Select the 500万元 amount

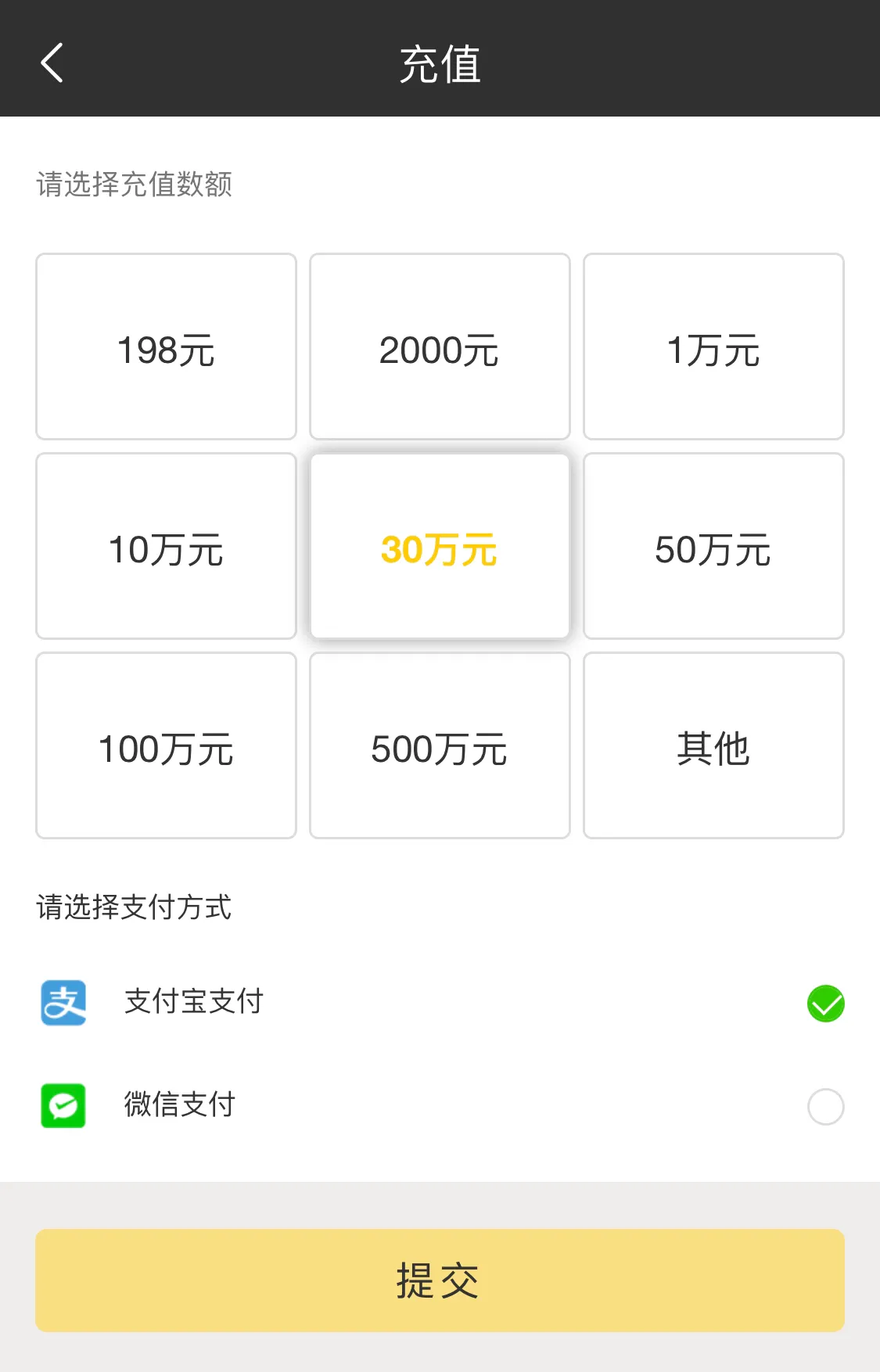(x=439, y=747)
